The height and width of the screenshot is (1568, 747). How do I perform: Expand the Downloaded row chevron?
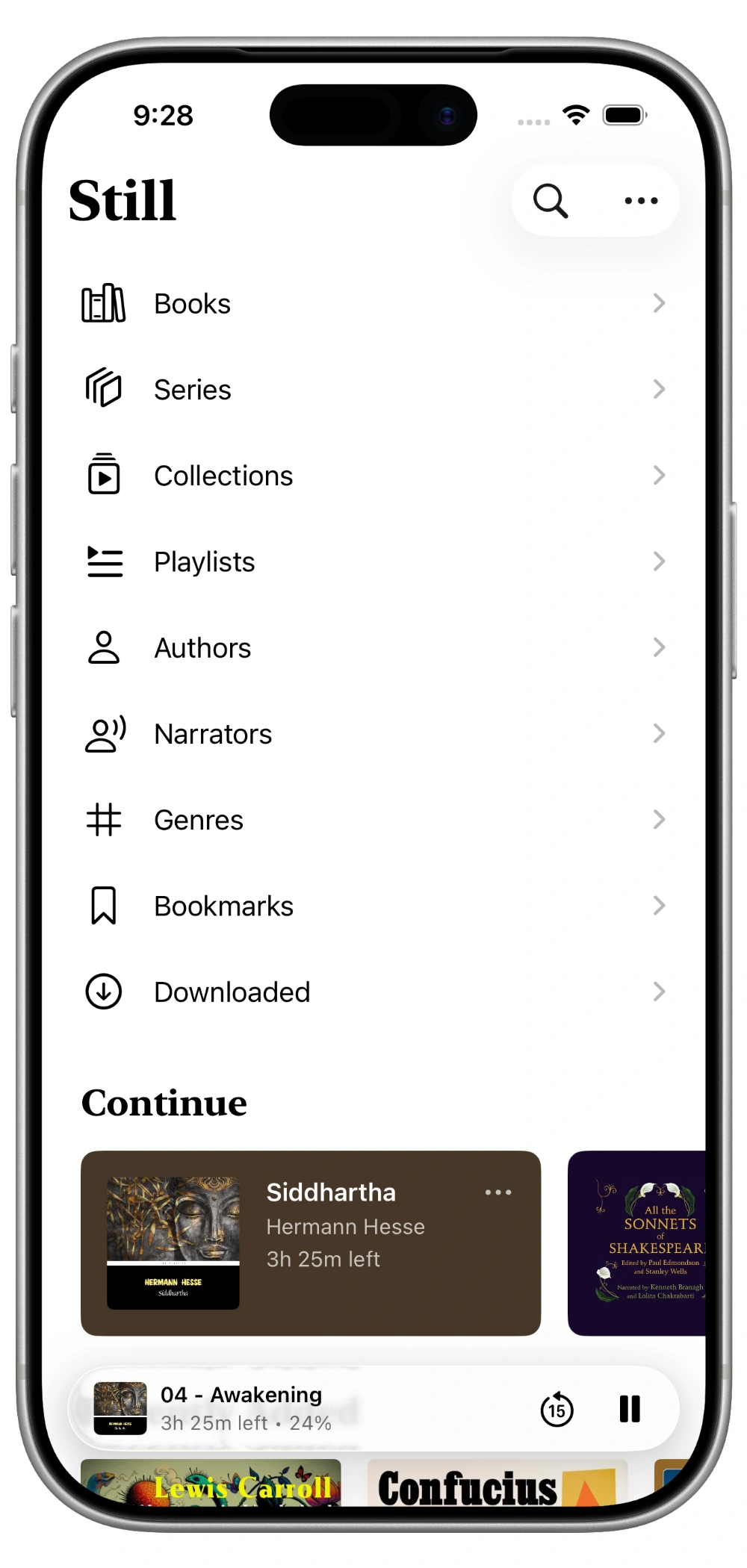click(x=659, y=992)
